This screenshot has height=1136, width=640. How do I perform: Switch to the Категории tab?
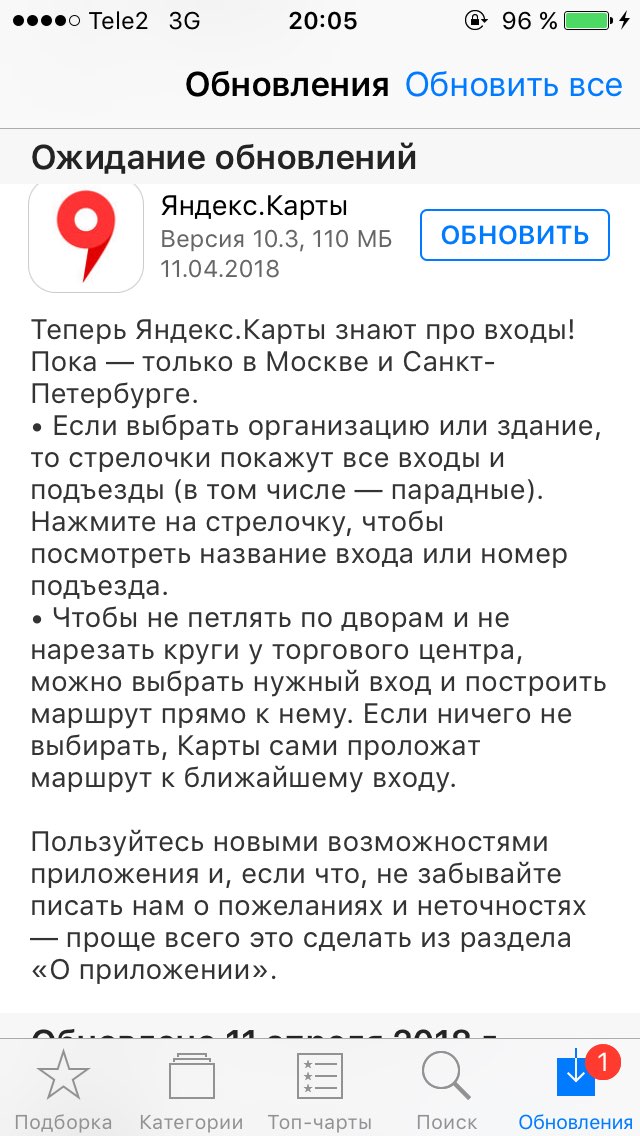[x=191, y=1089]
